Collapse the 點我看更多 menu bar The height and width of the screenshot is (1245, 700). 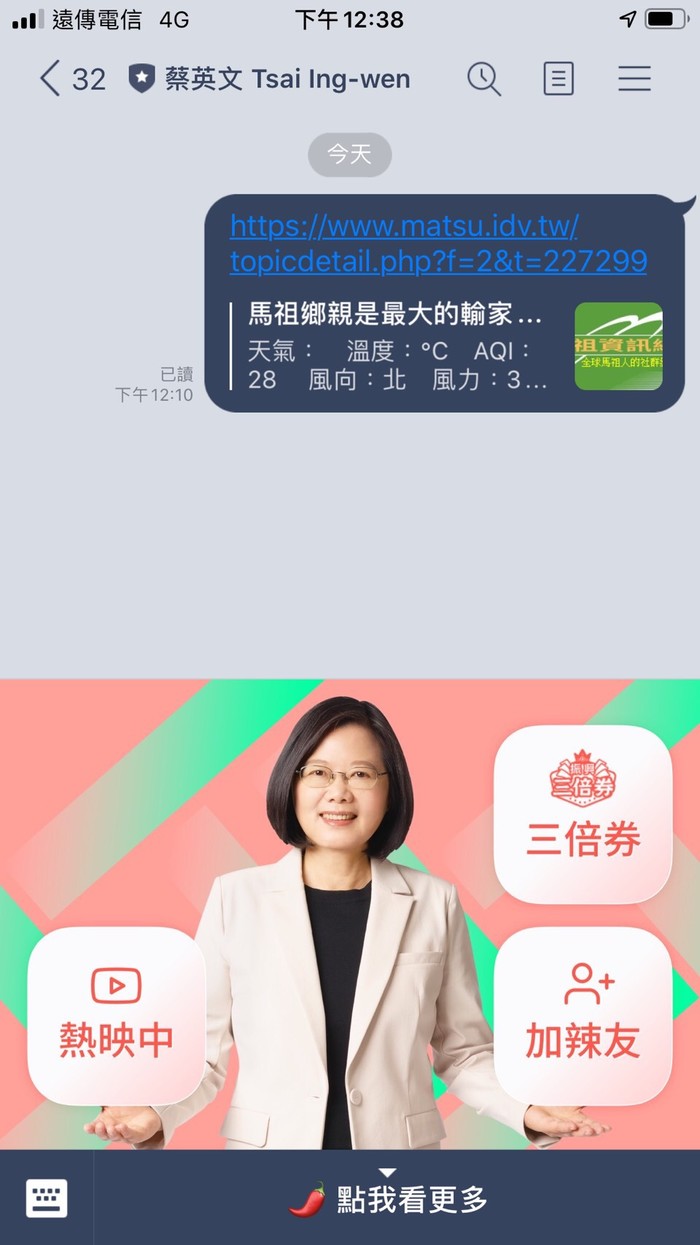point(388,1197)
